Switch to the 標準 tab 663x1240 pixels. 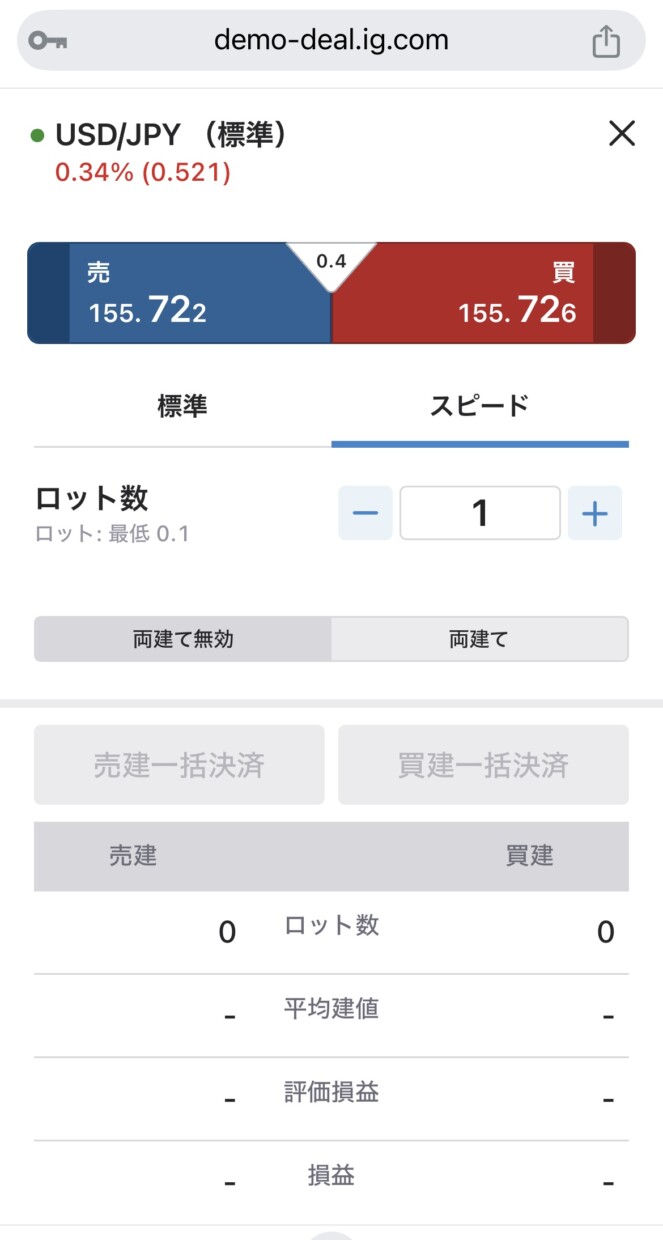coord(182,406)
